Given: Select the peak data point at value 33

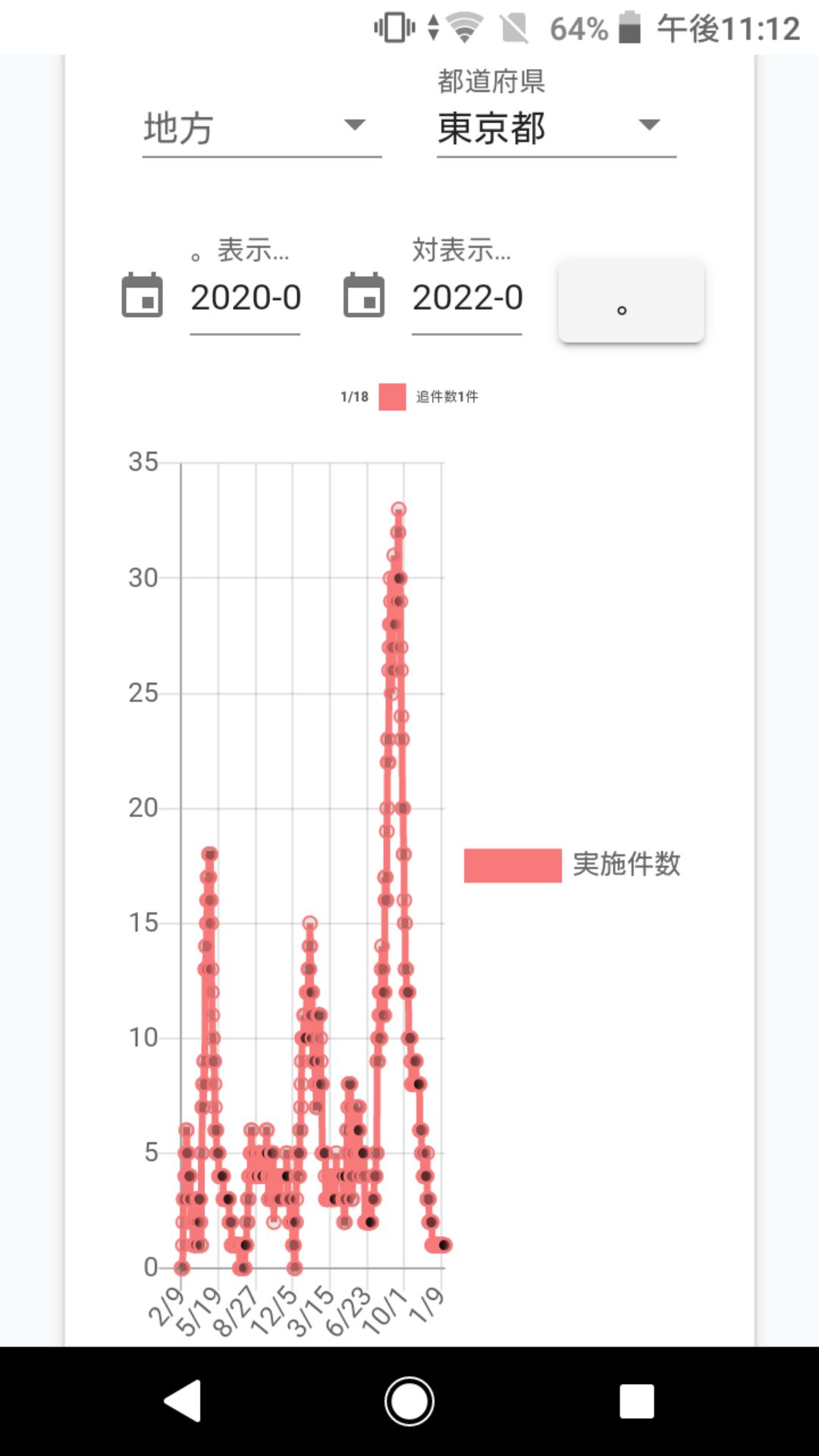Looking at the screenshot, I should [397, 510].
